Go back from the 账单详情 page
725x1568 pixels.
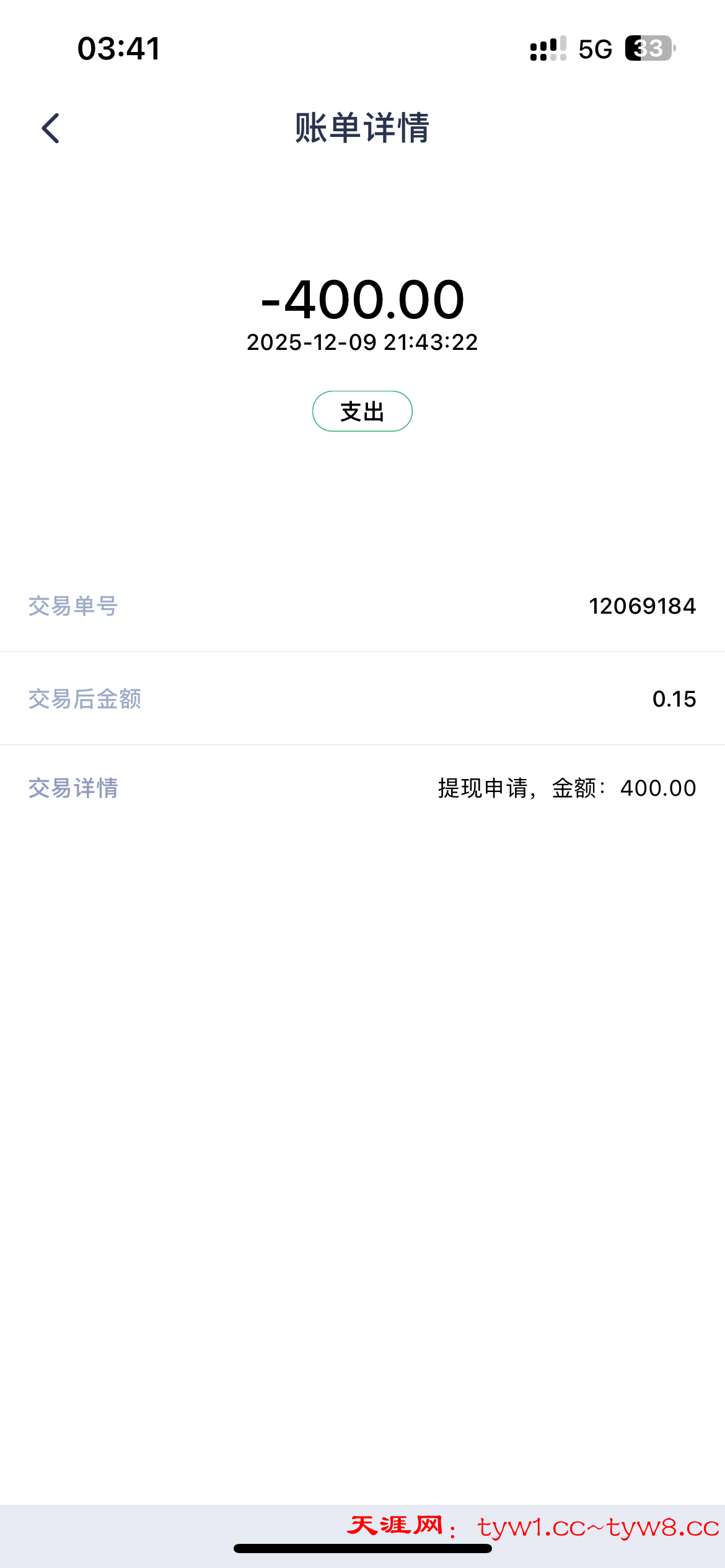[51, 128]
